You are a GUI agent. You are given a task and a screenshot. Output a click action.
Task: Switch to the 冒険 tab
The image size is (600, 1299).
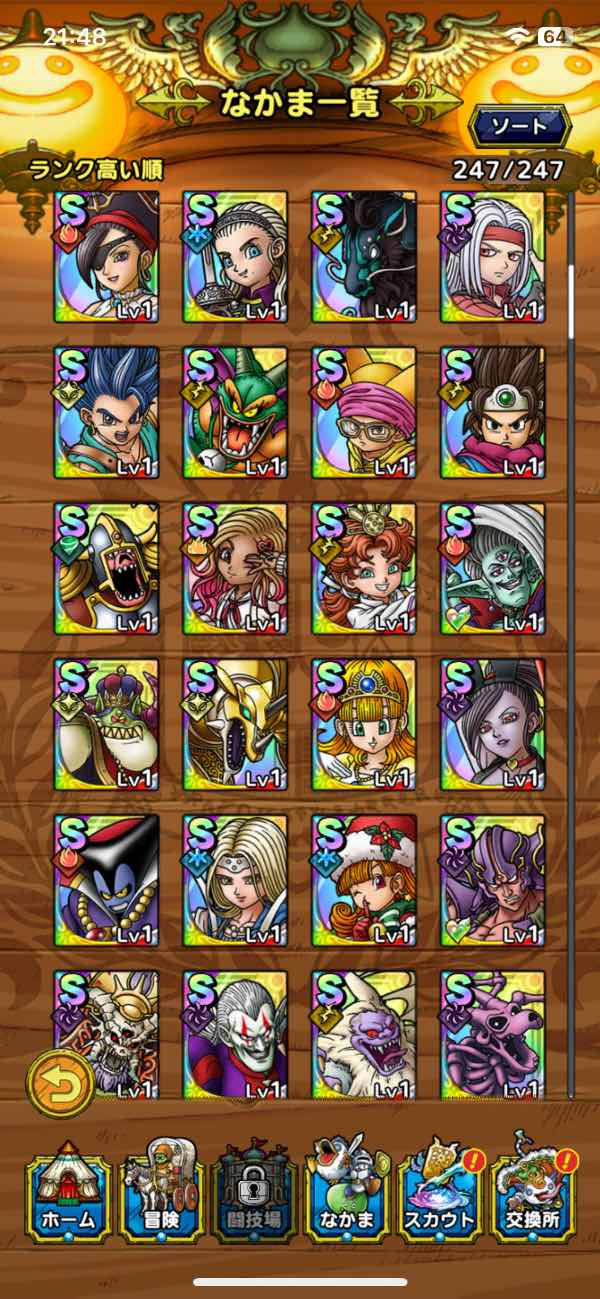point(161,1193)
